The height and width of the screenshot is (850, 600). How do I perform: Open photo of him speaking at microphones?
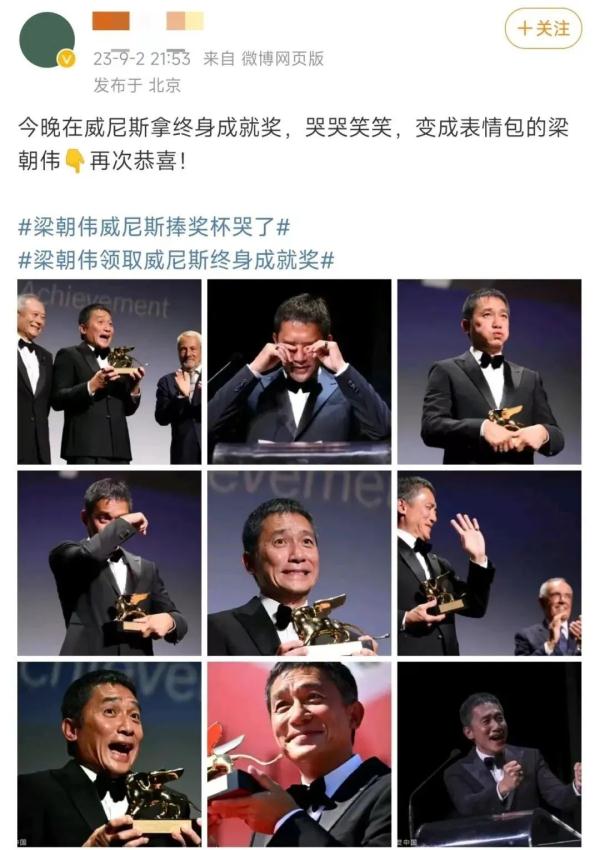[x=489, y=754]
